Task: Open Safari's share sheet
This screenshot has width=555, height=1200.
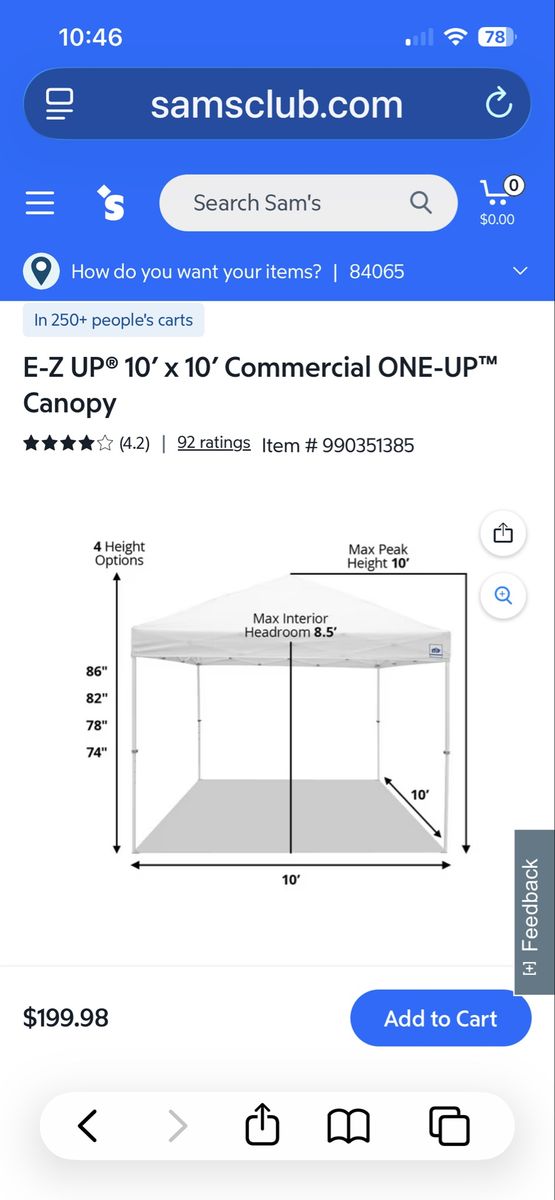Action: (261, 1125)
